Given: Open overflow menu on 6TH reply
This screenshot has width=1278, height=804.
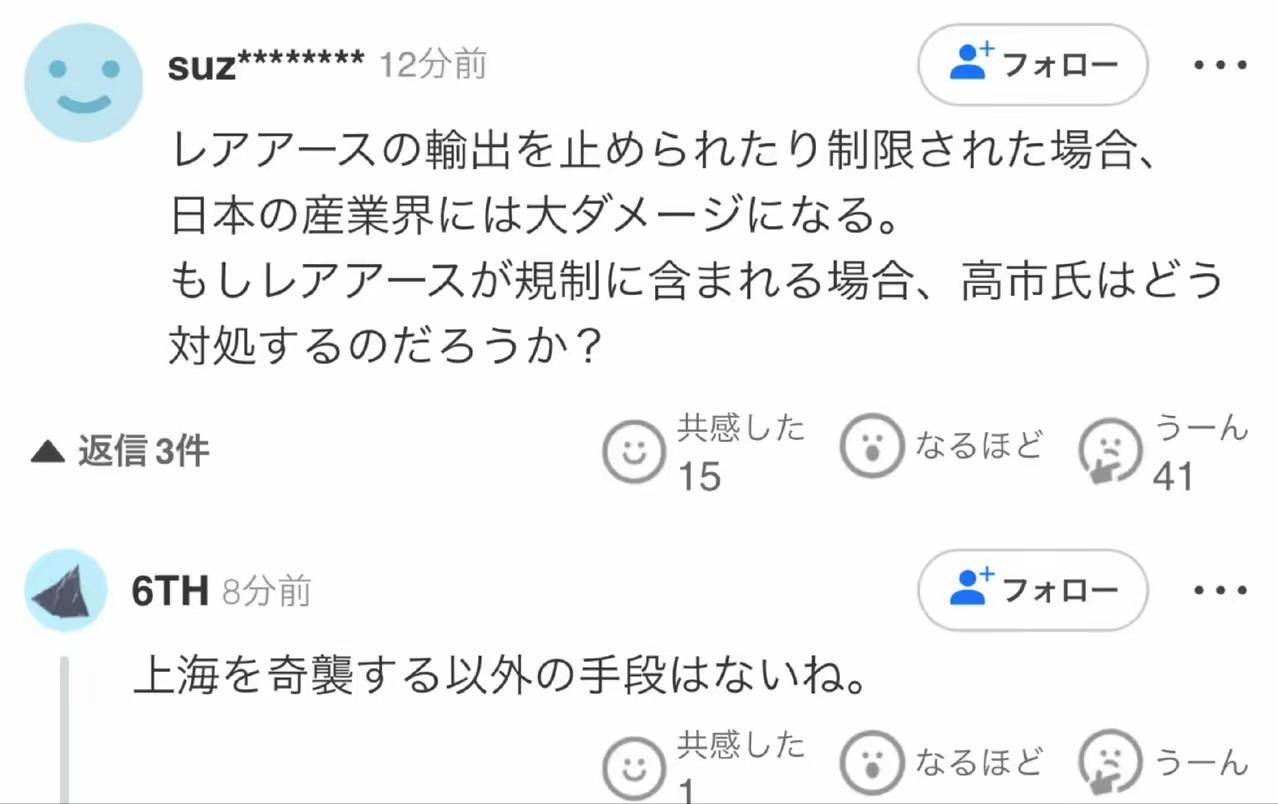Looking at the screenshot, I should tap(1222, 590).
